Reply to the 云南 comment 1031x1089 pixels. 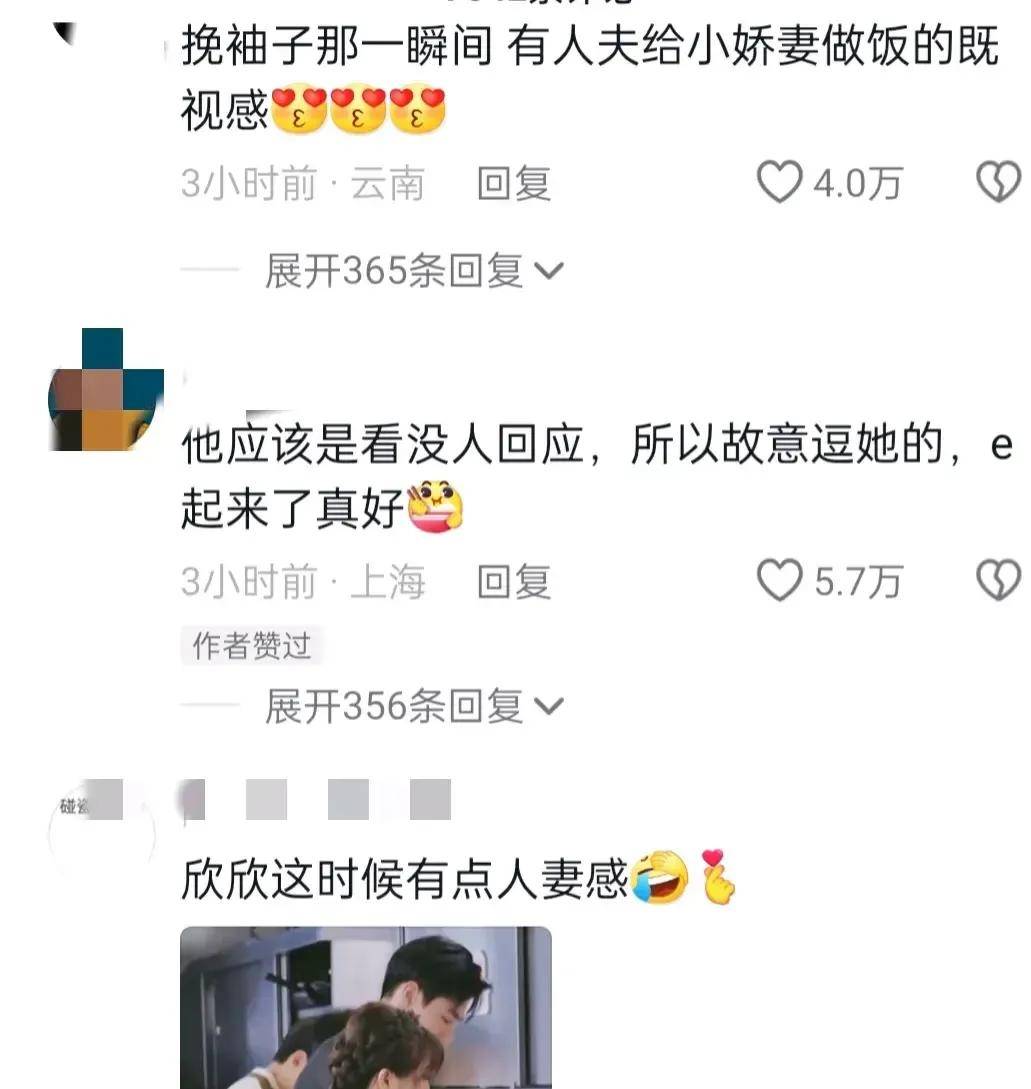pos(514,184)
